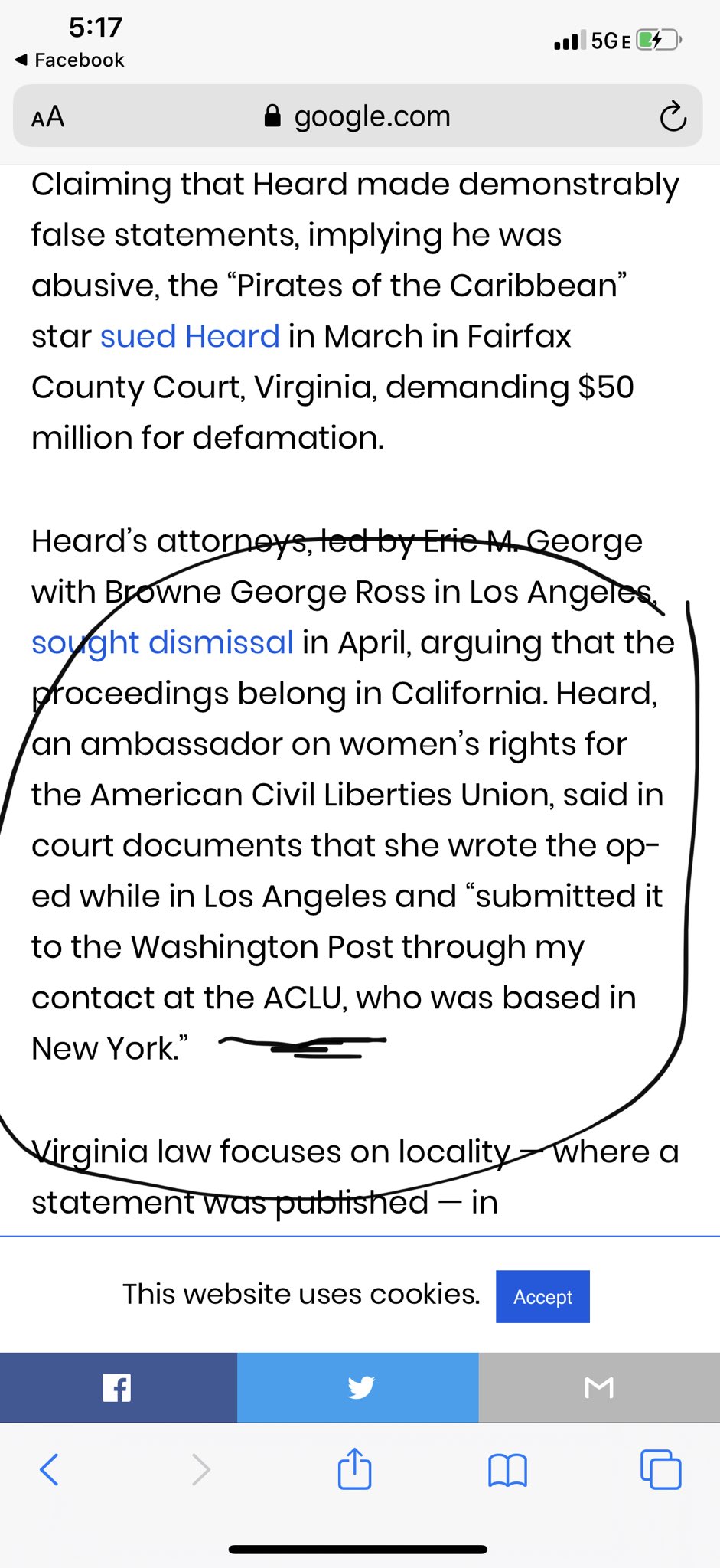Return to the Facebook app

point(70,60)
